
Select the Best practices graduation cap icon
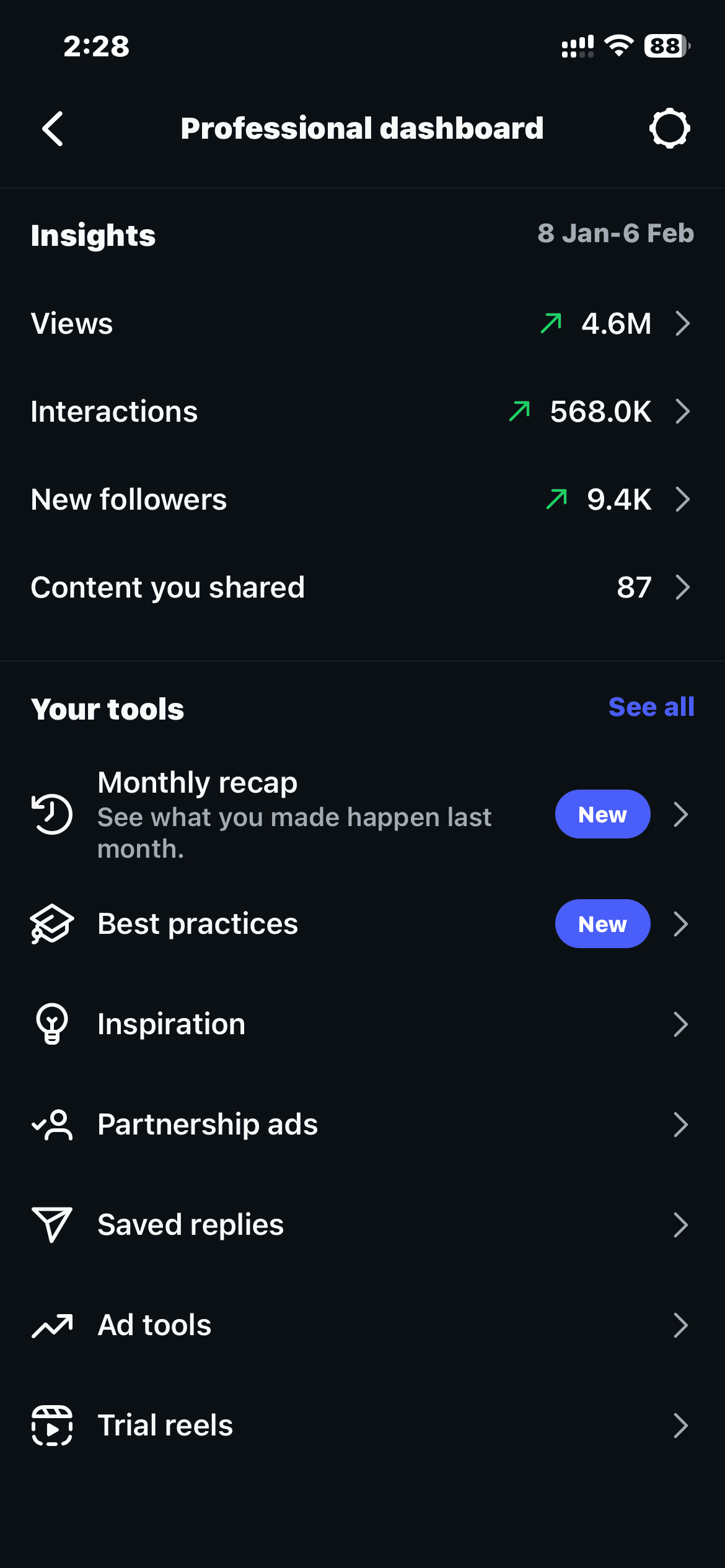[52, 923]
